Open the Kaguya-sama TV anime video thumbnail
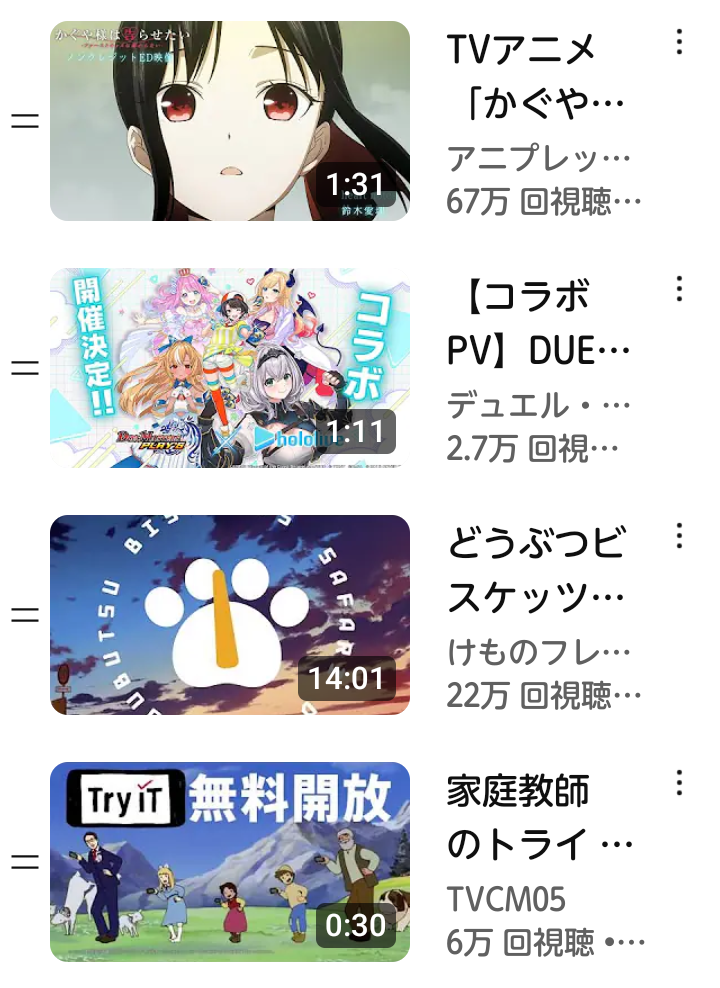 [230, 121]
